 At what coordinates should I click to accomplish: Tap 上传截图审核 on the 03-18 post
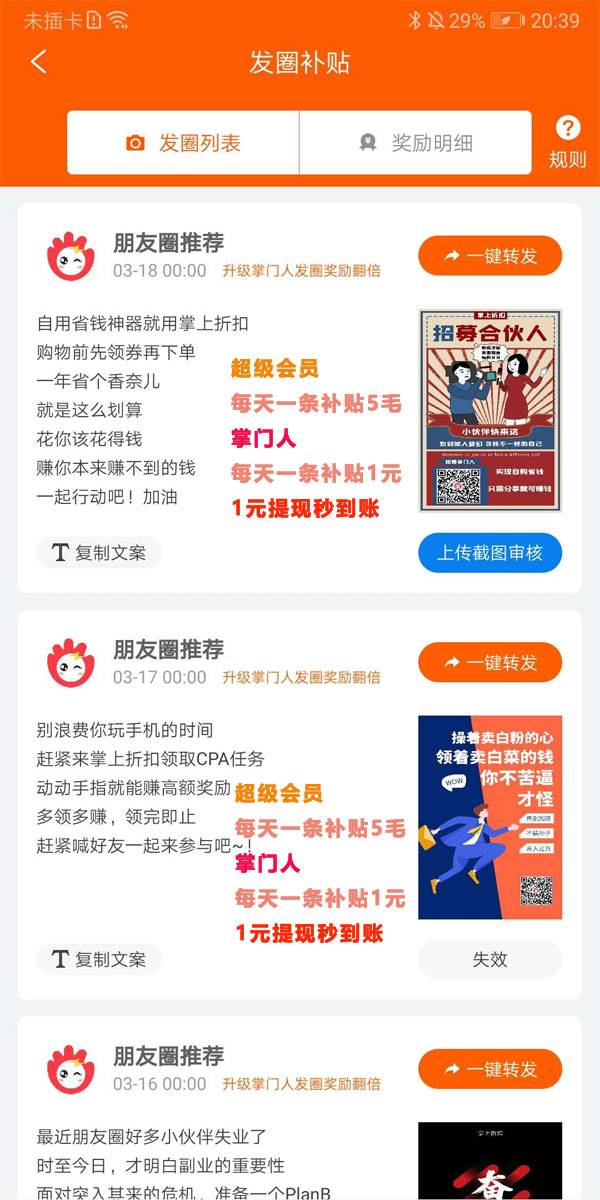click(490, 553)
